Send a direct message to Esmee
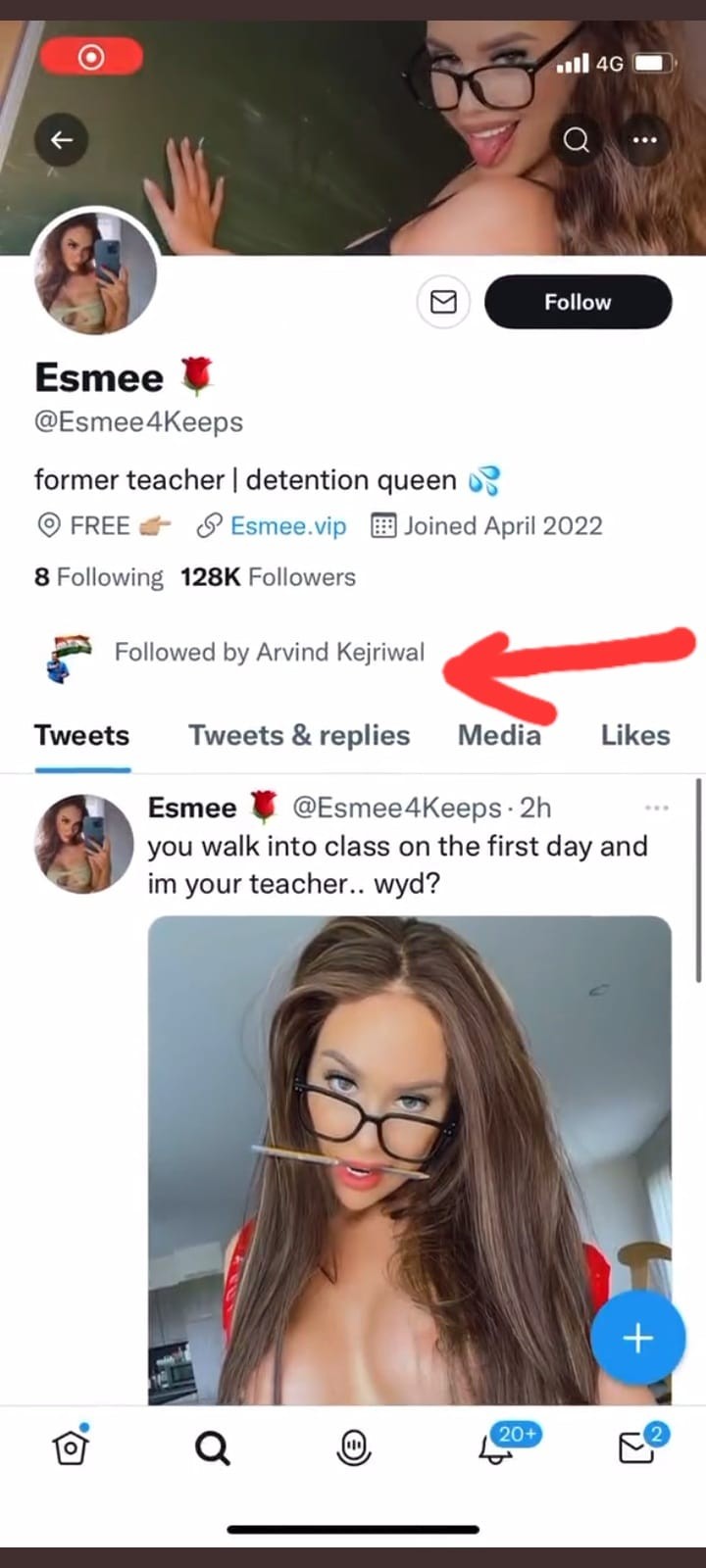 point(443,302)
